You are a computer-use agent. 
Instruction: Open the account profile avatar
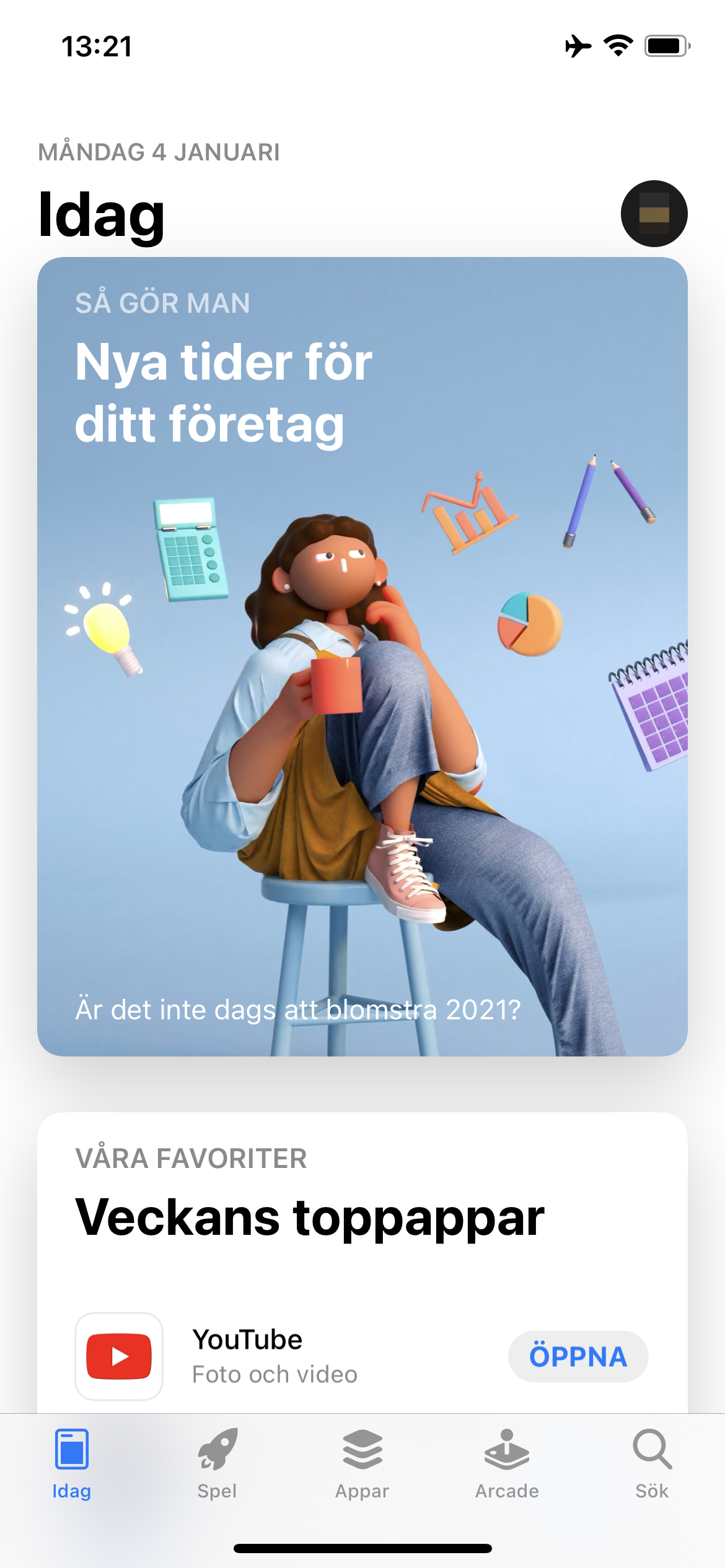click(654, 214)
